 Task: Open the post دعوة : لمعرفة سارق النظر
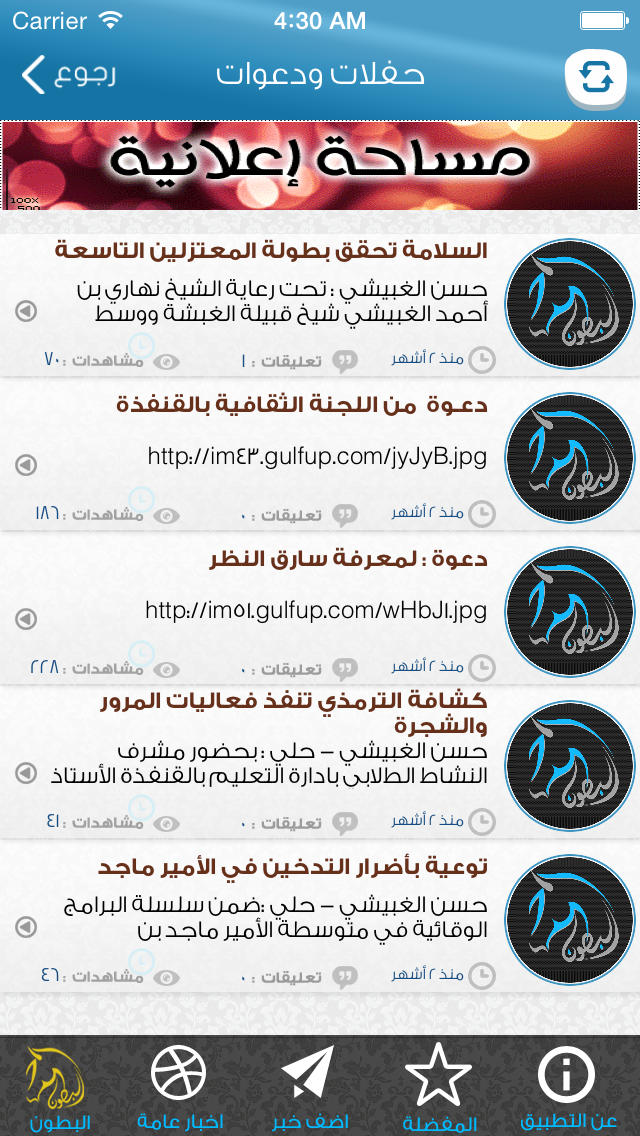320,611
